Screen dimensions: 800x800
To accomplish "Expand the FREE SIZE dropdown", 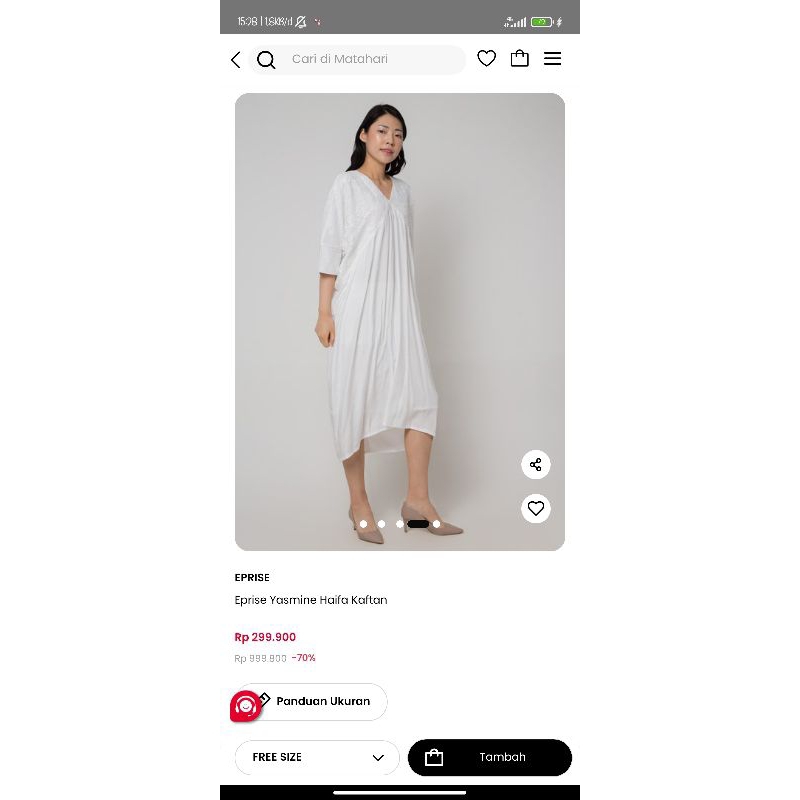I will pyautogui.click(x=317, y=758).
